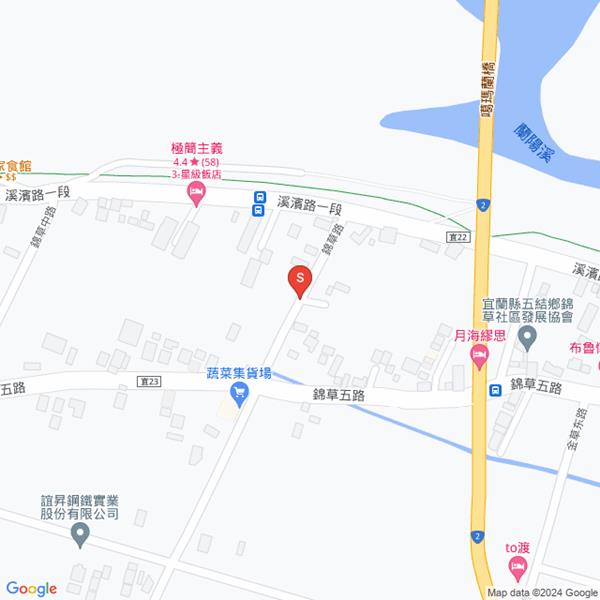The width and height of the screenshot is (600, 600).
Task: Open the 極簡主義 hotel pin
Action: [196, 192]
